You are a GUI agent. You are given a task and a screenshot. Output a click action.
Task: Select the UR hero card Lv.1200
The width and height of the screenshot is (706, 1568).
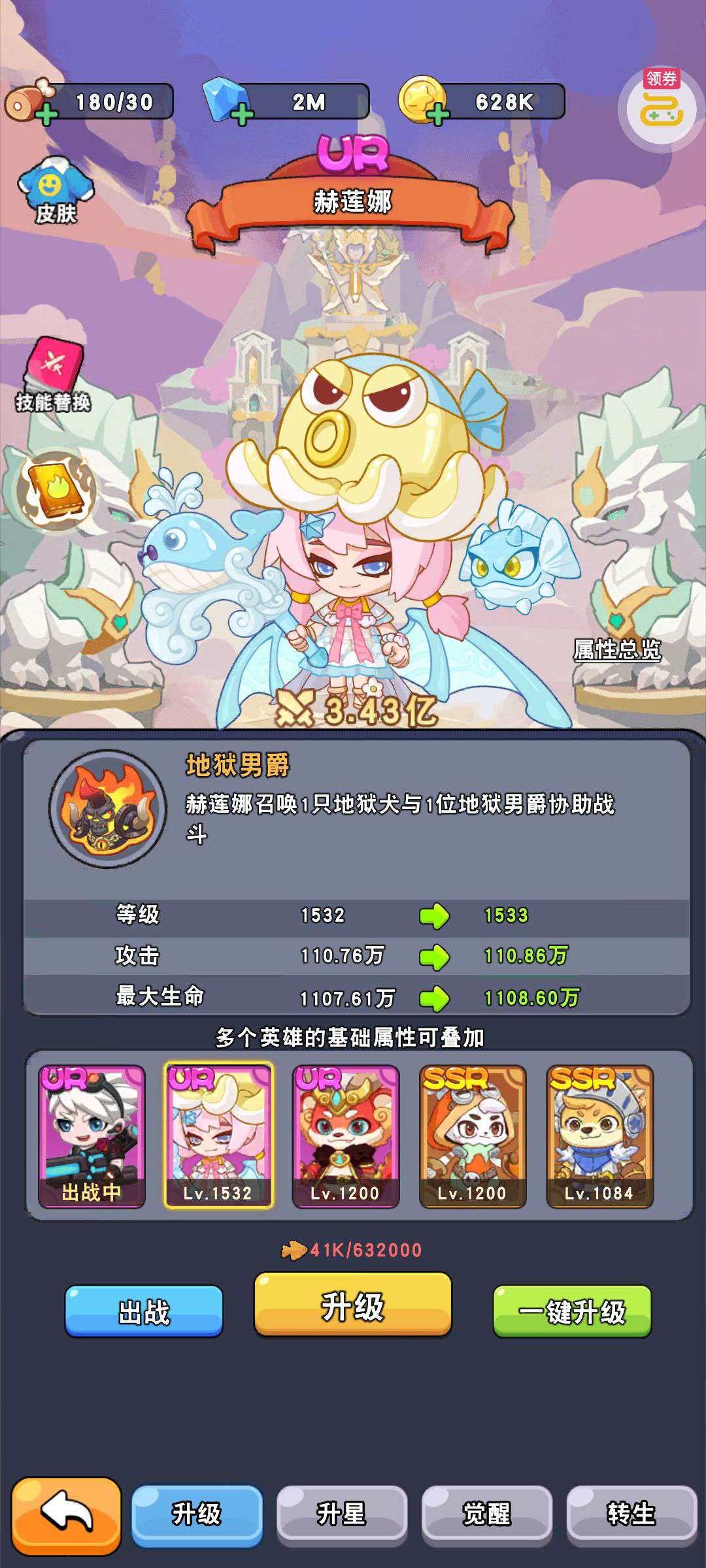coord(345,1136)
